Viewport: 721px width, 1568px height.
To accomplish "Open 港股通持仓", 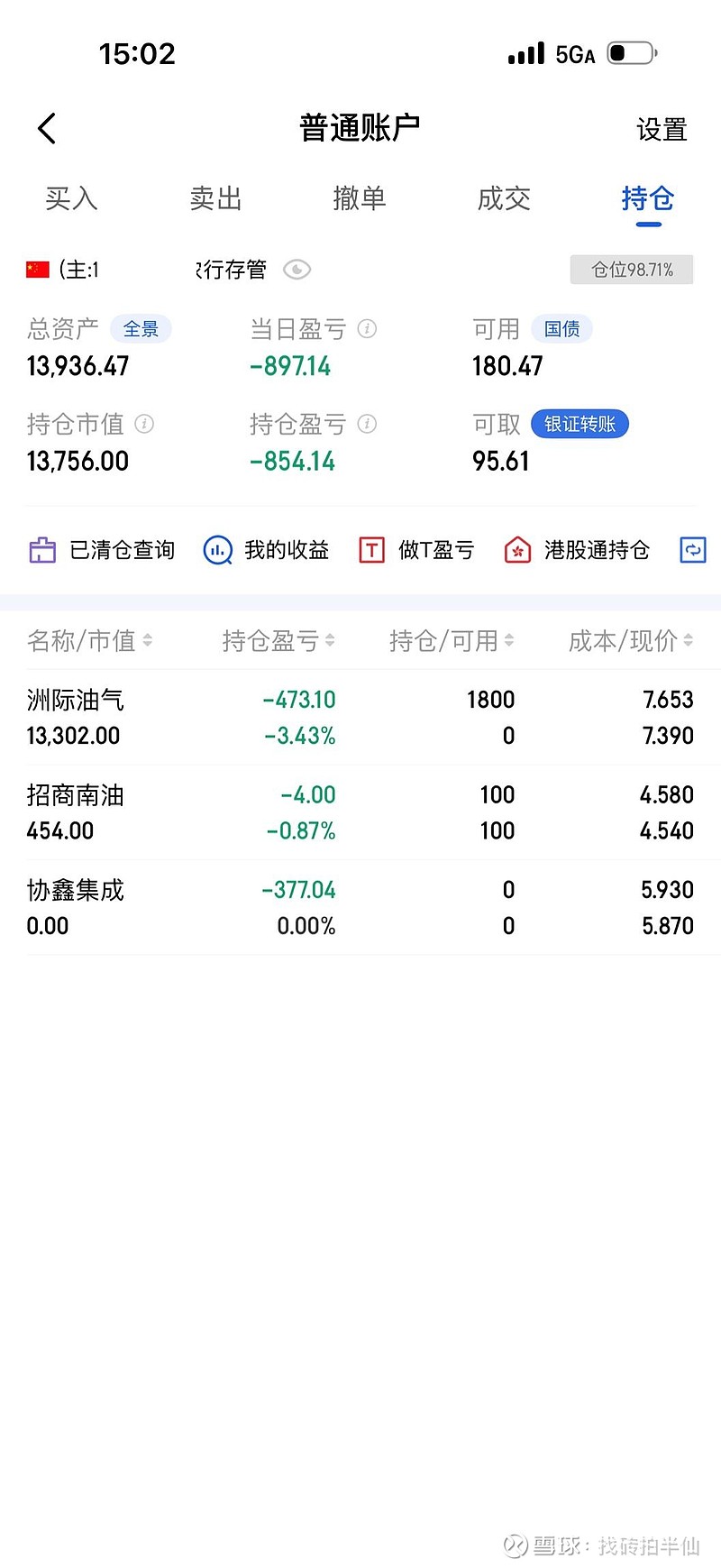I will [577, 550].
